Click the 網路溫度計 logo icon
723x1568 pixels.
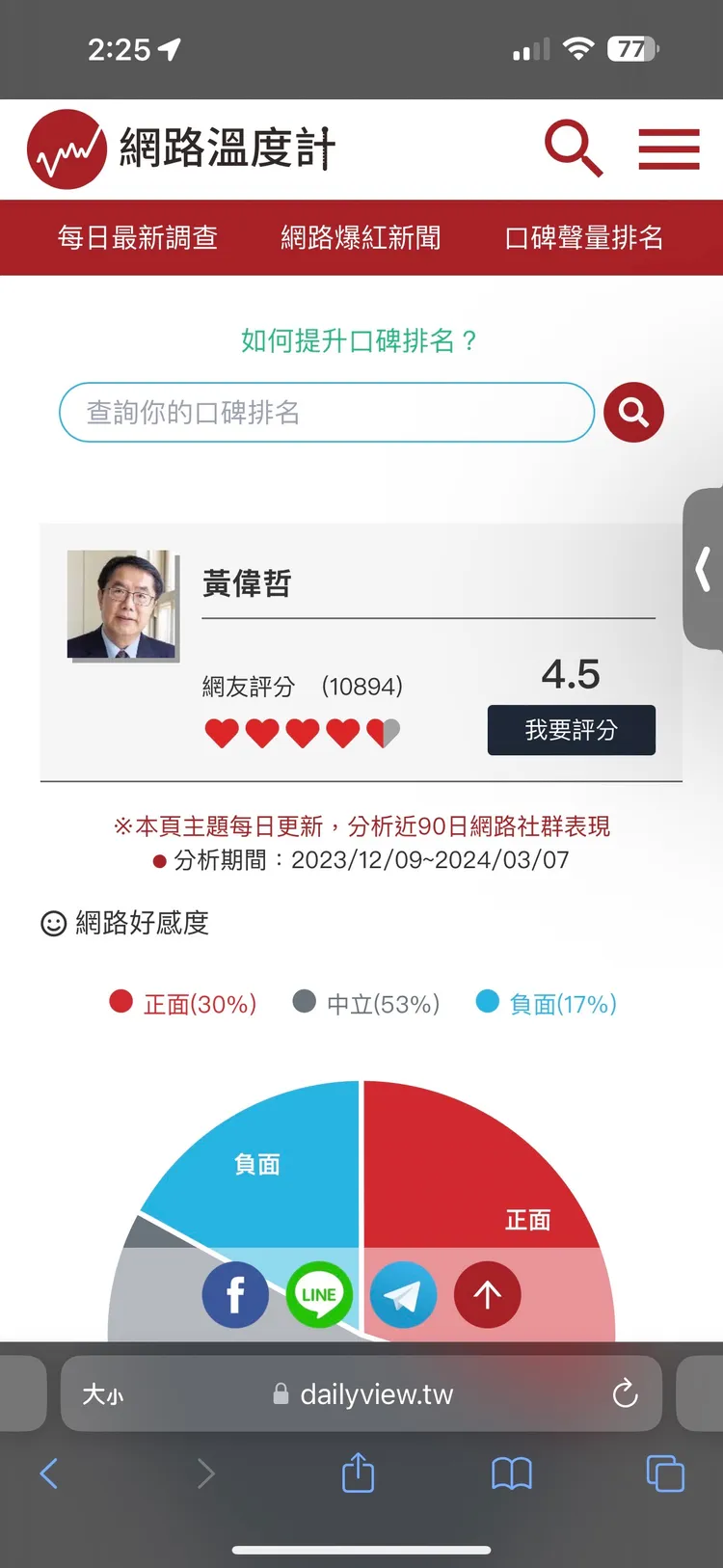[66, 149]
